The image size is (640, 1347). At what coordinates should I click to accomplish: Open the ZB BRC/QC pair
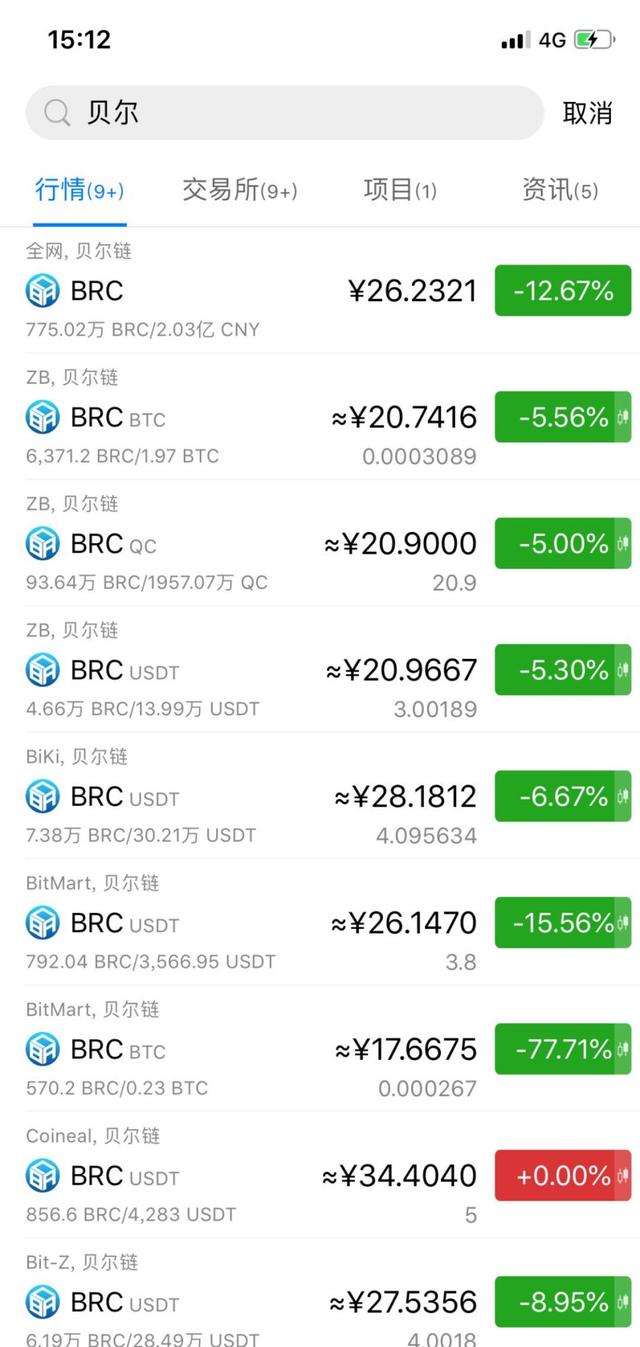(x=320, y=543)
